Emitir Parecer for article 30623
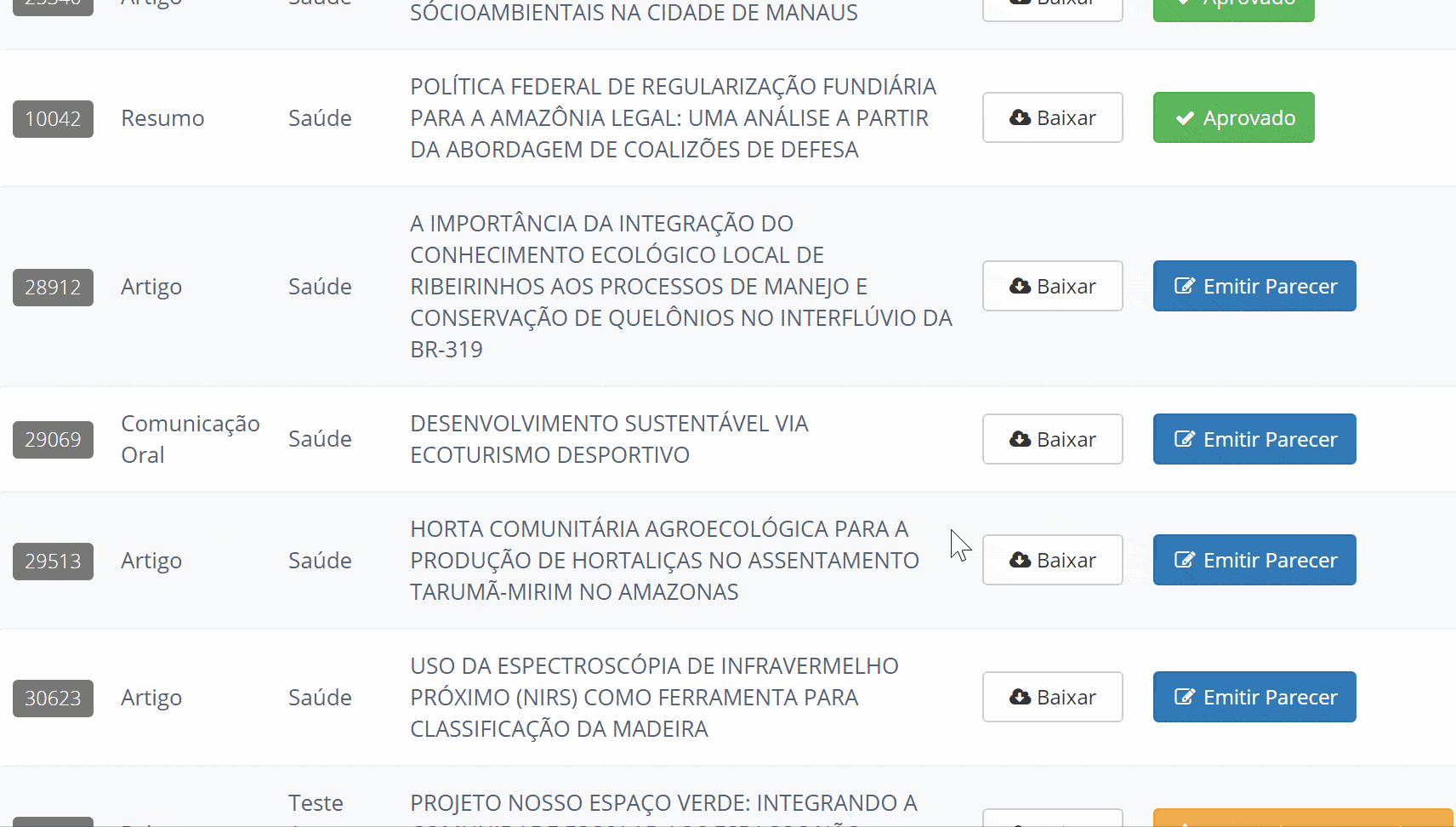Viewport: 1456px width, 827px height. pyautogui.click(x=1254, y=697)
